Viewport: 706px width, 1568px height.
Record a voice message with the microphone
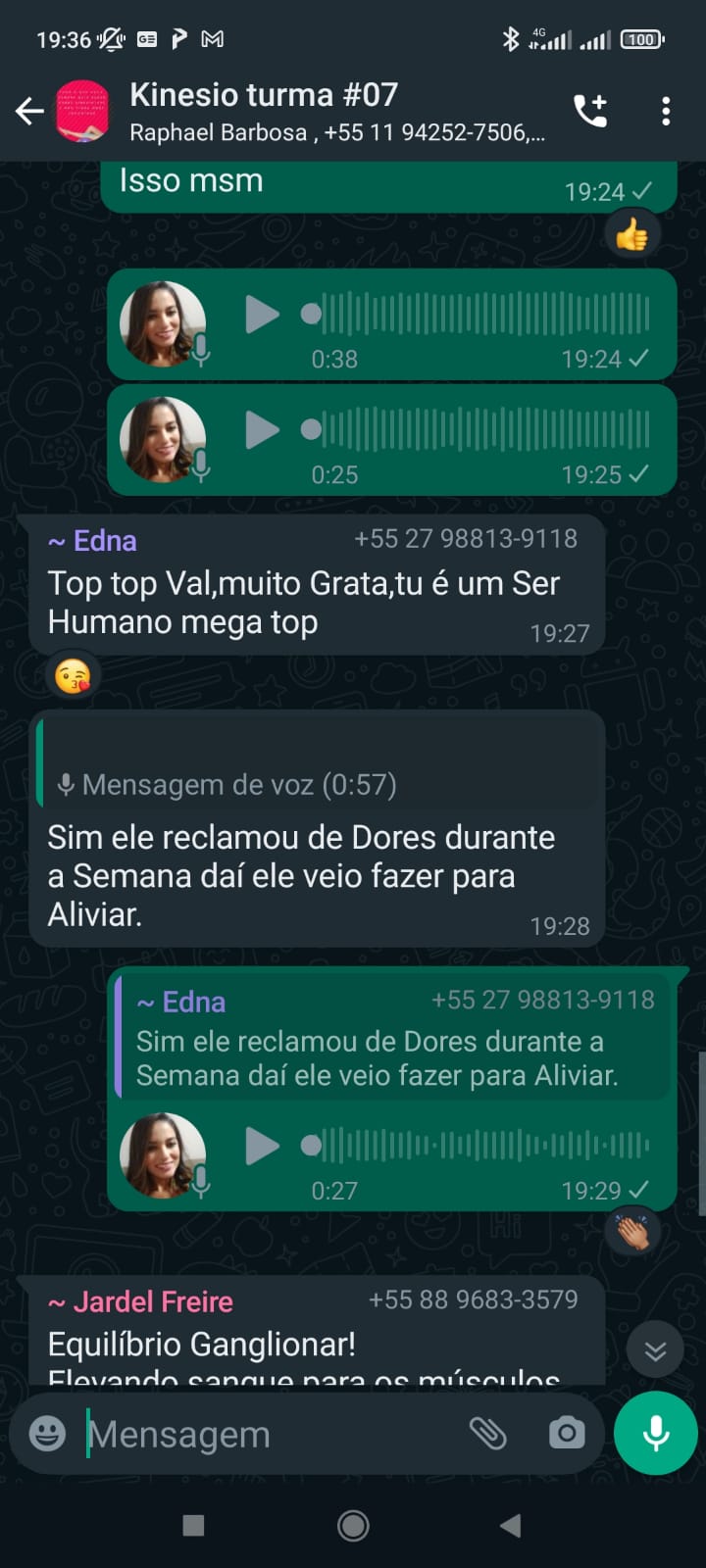point(655,1433)
